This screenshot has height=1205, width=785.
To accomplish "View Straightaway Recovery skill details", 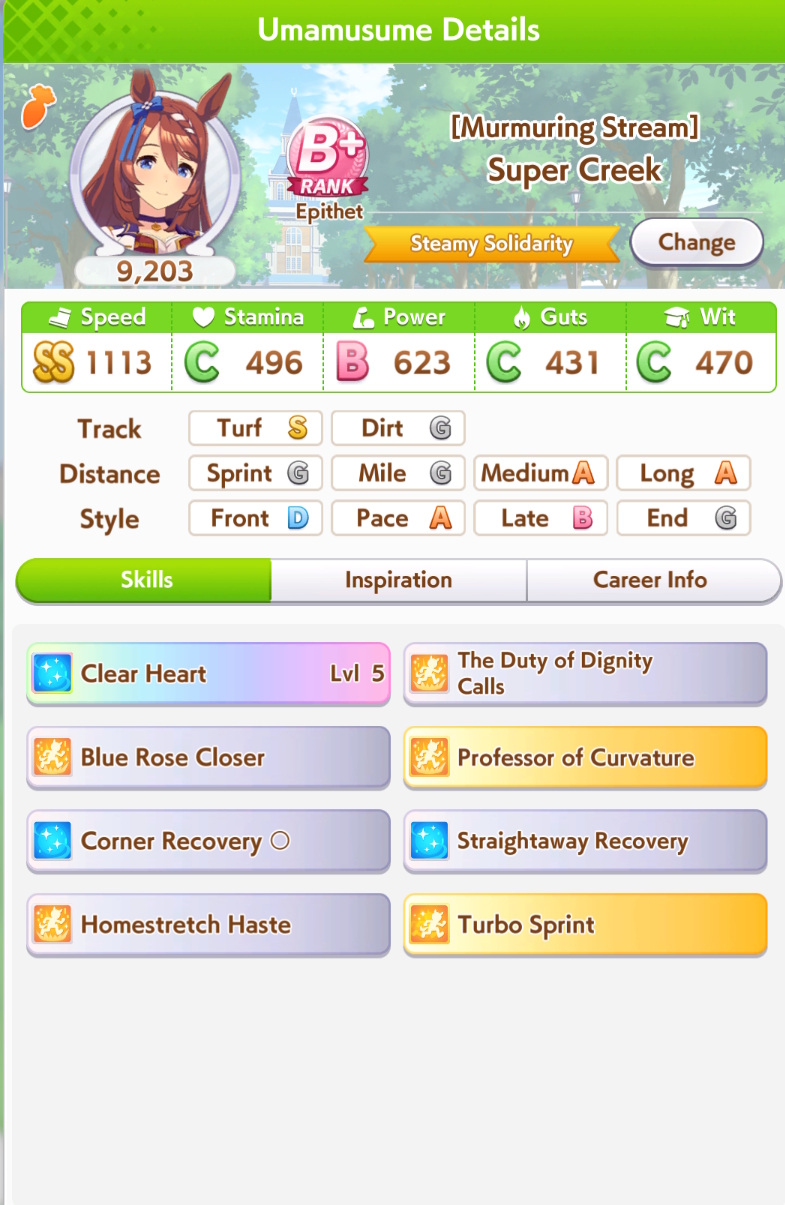I will [585, 842].
